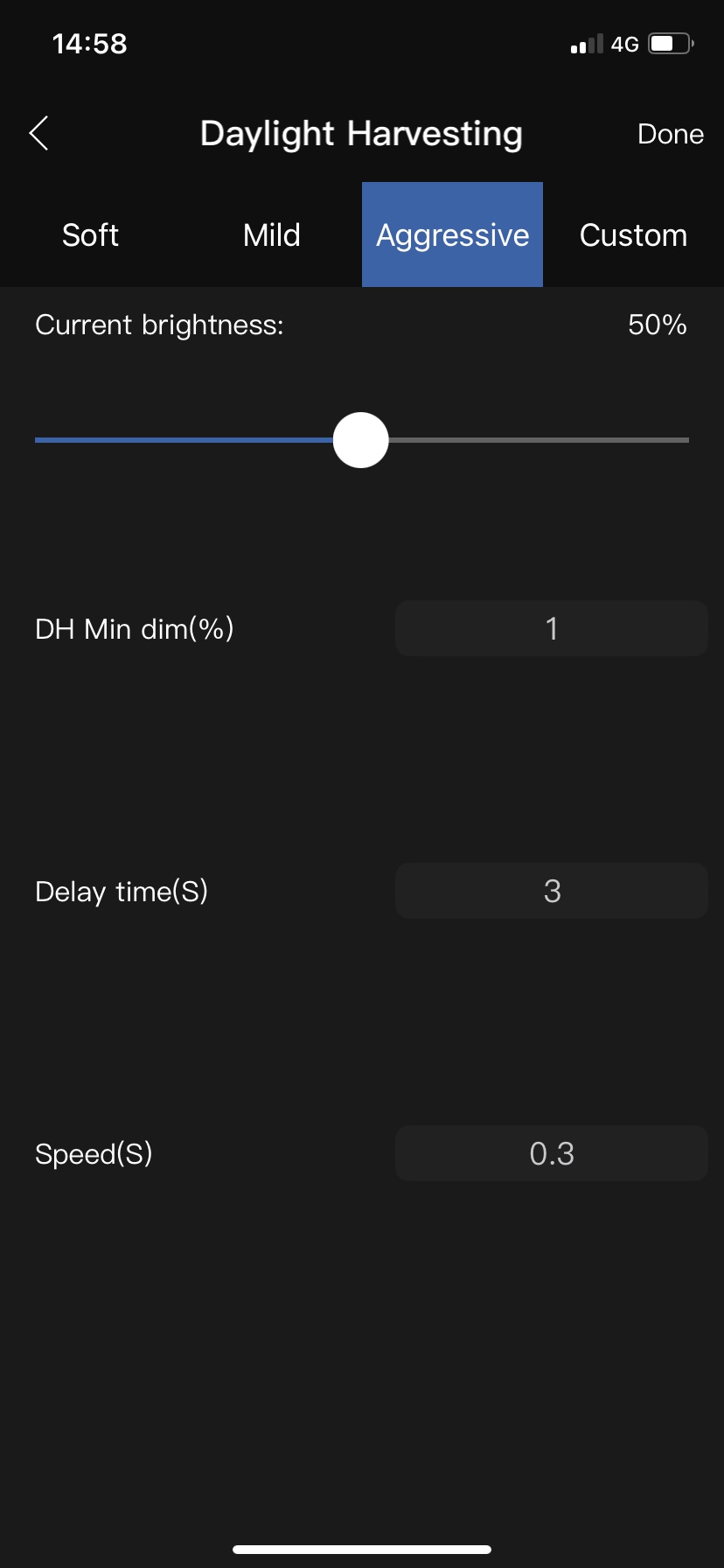The height and width of the screenshot is (1568, 724).
Task: Go back using the top-left arrow
Action: pos(39,134)
